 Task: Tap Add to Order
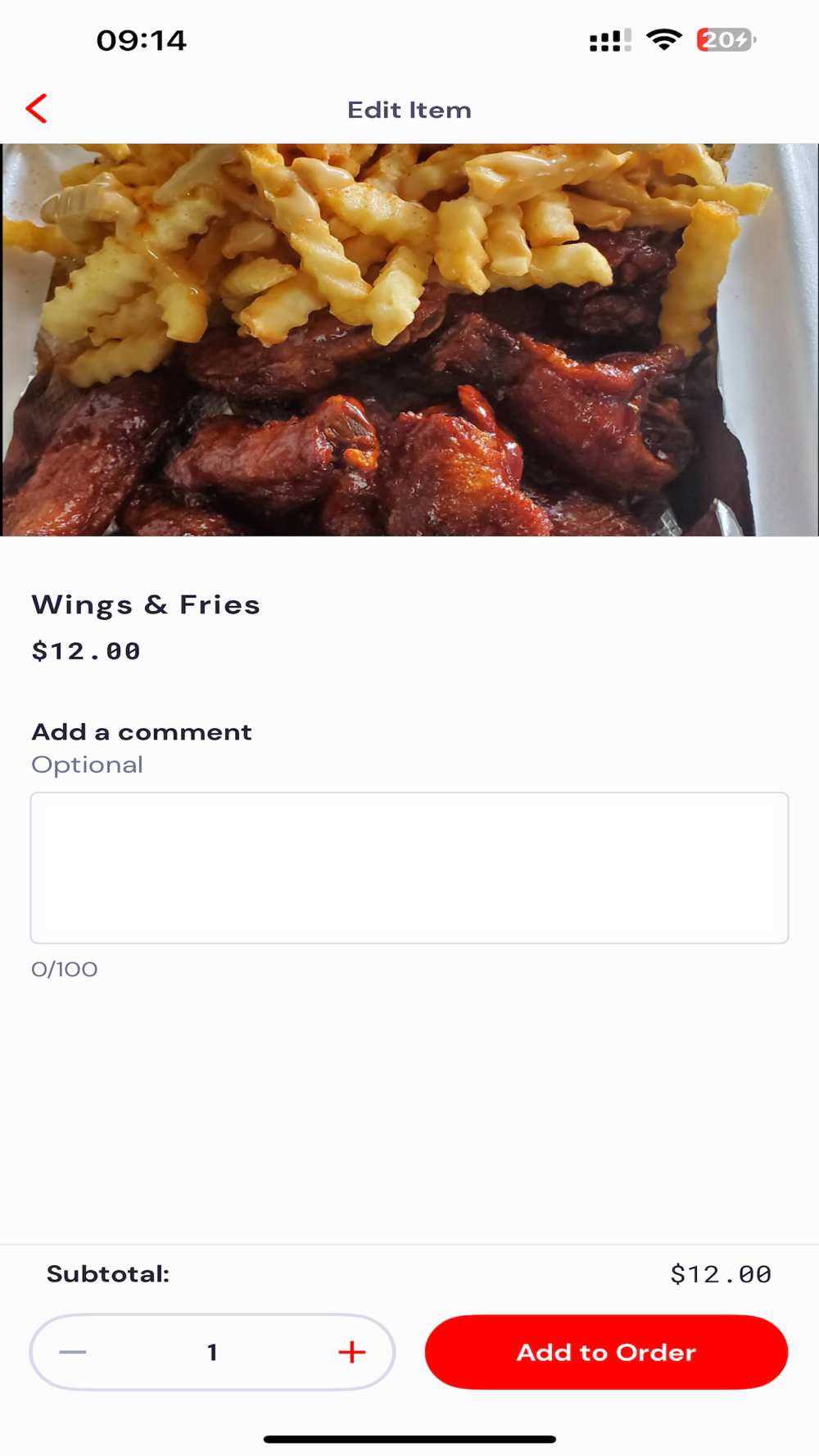coord(606,1352)
